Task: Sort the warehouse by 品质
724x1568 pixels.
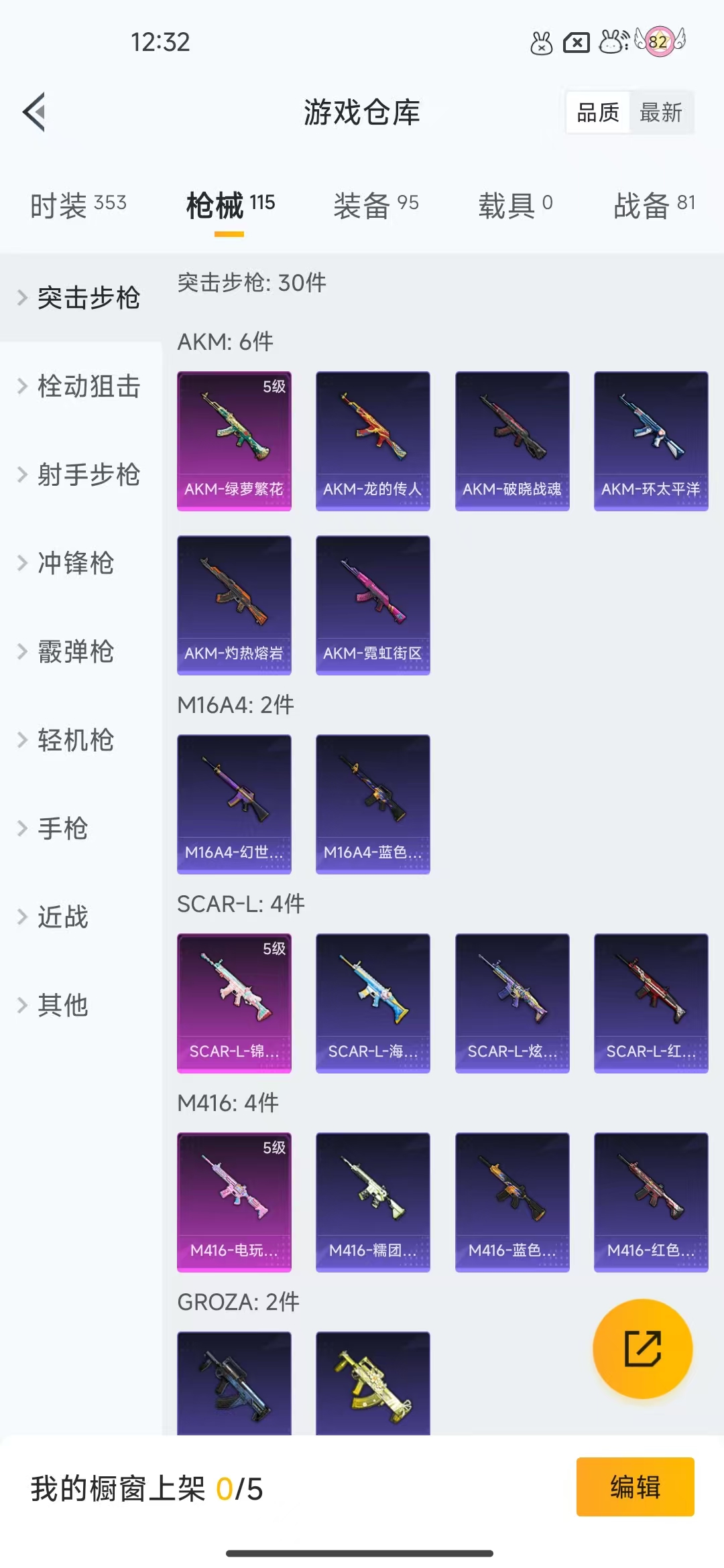Action: (x=598, y=113)
